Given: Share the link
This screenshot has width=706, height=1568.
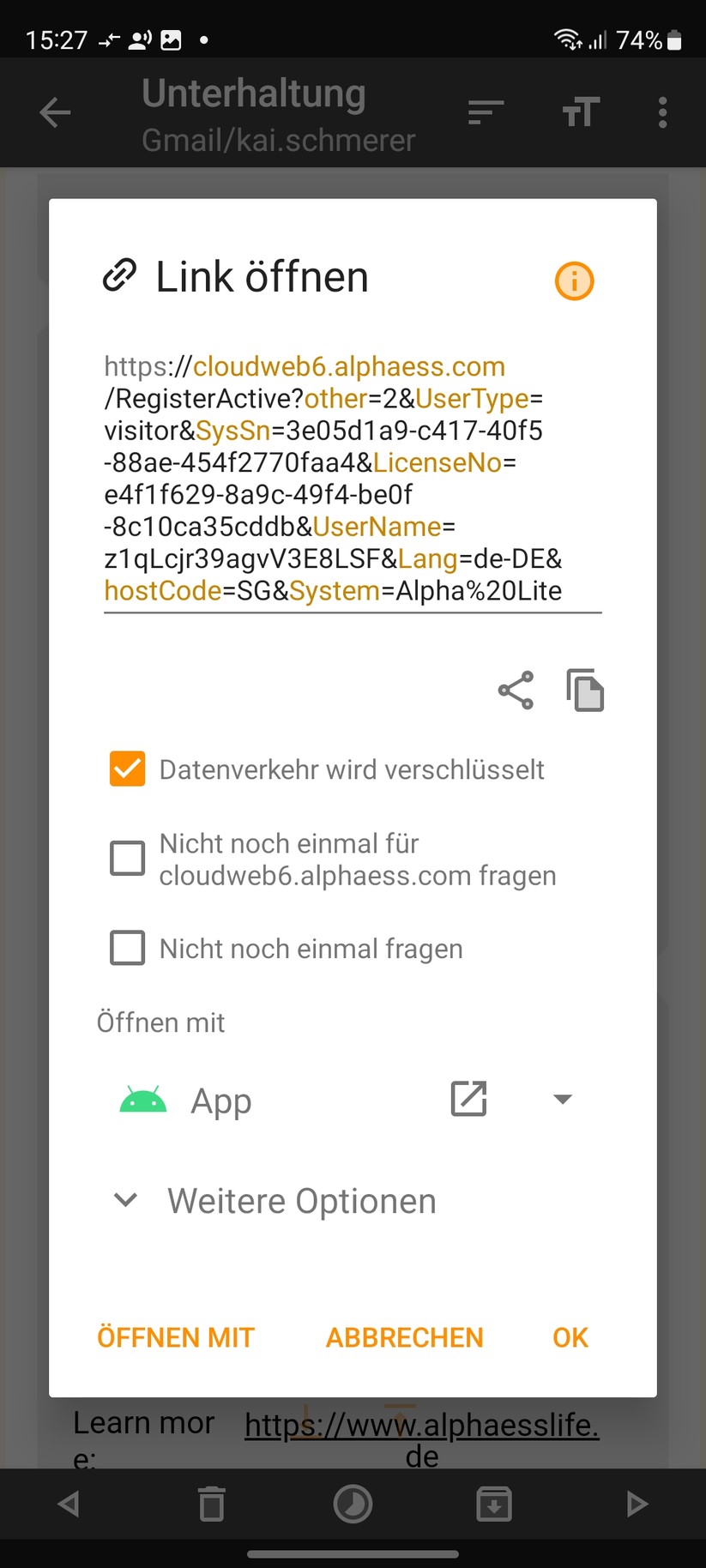Looking at the screenshot, I should click(x=516, y=691).
